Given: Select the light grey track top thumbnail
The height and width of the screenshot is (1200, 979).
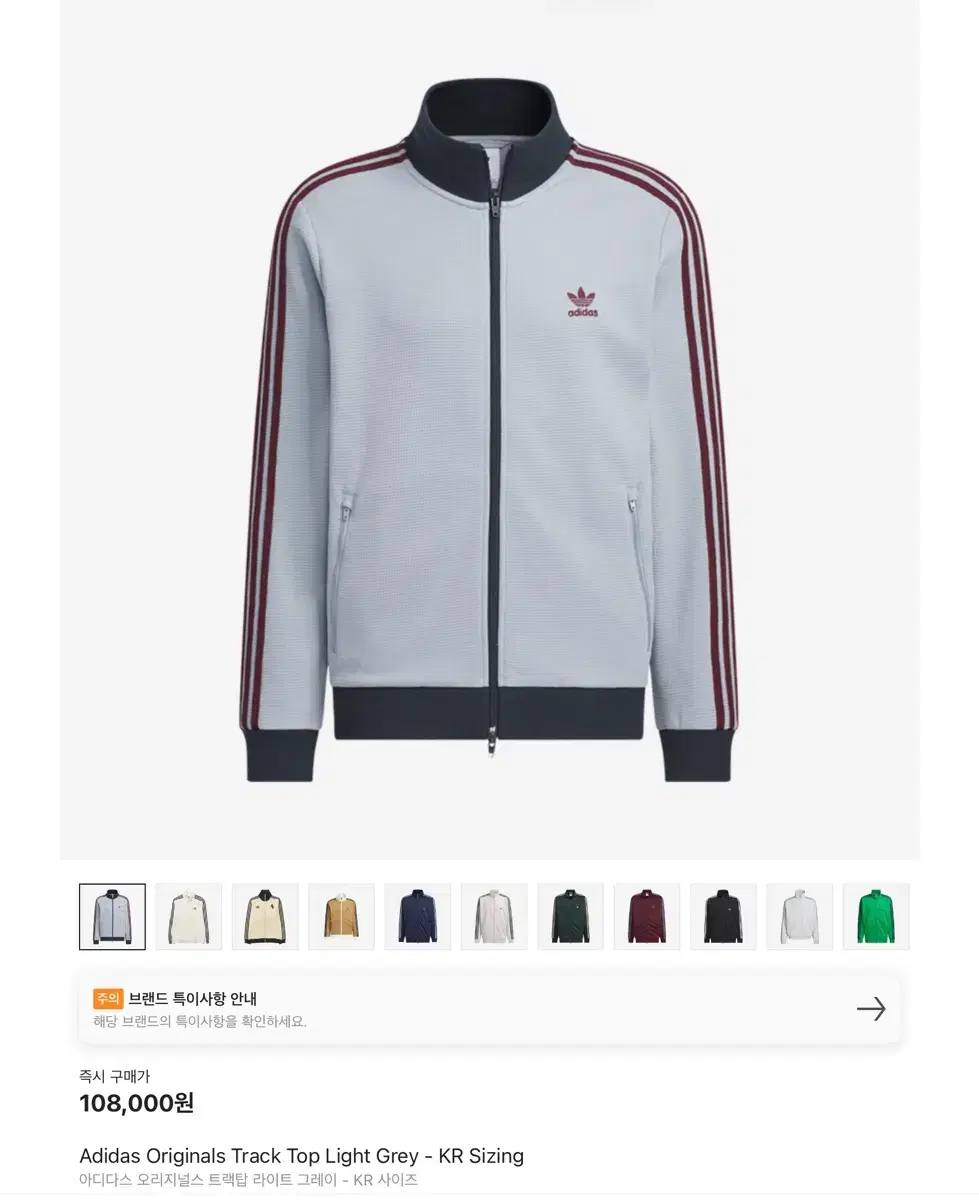Looking at the screenshot, I should [112, 916].
